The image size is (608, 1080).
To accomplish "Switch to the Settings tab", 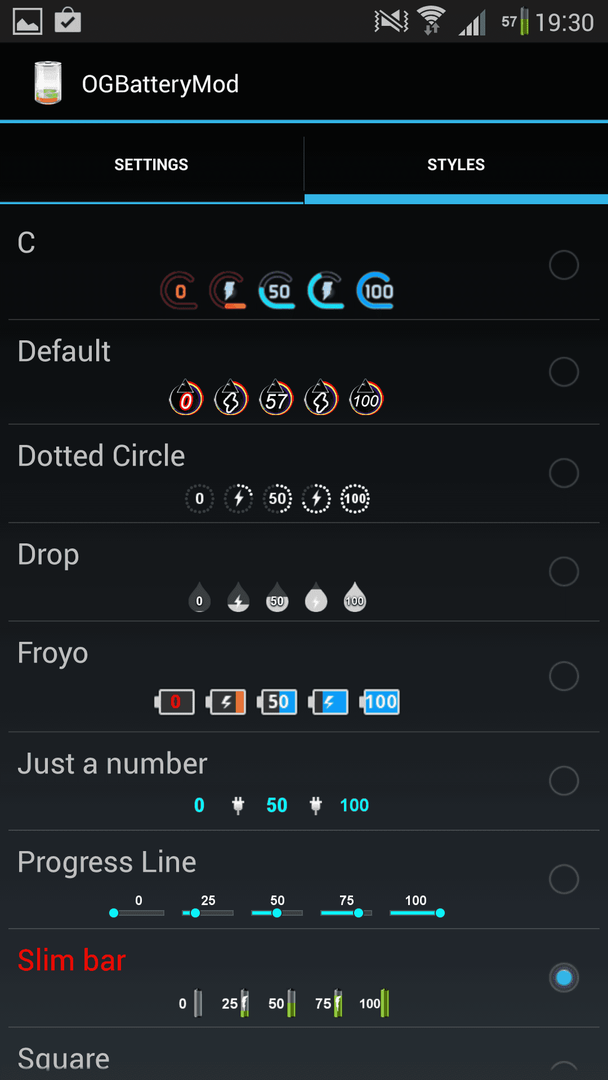I will (x=151, y=165).
